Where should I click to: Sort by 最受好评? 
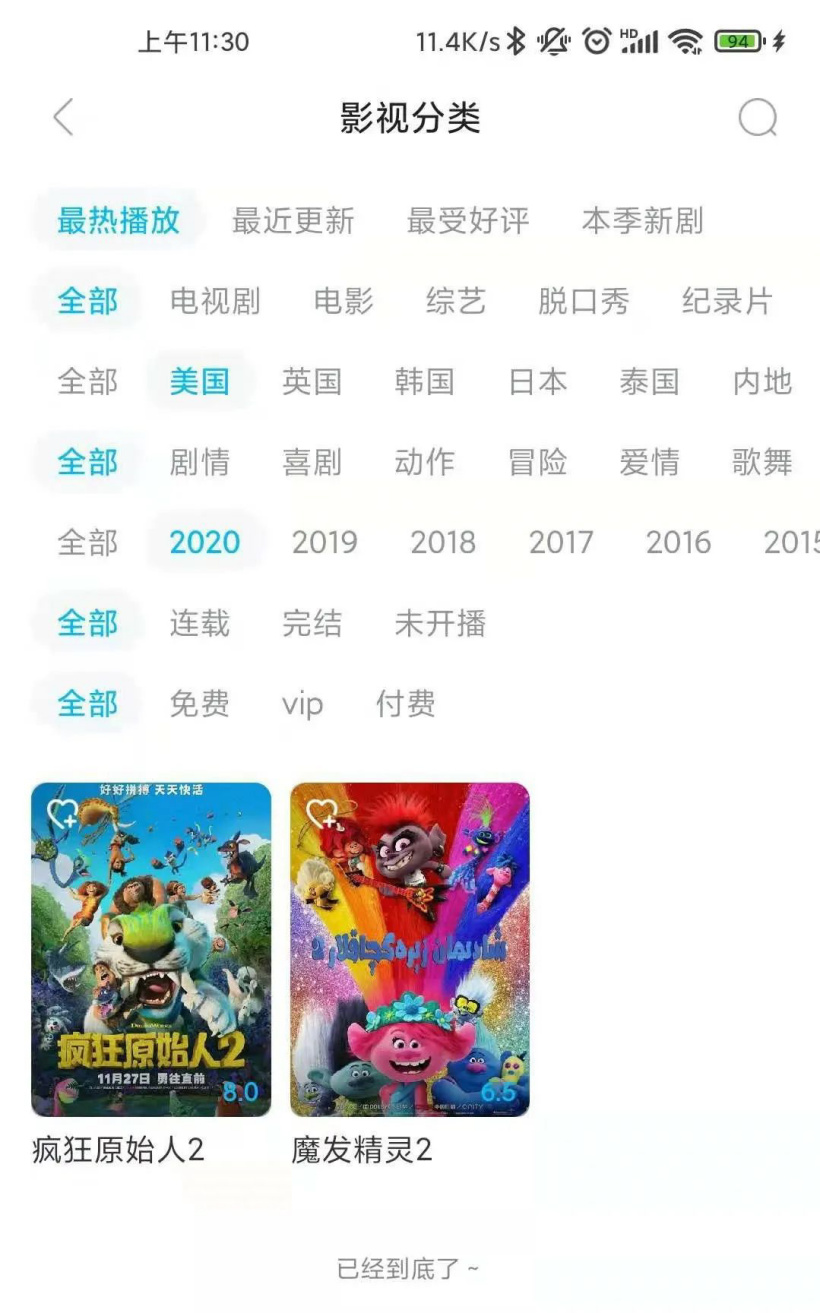467,221
